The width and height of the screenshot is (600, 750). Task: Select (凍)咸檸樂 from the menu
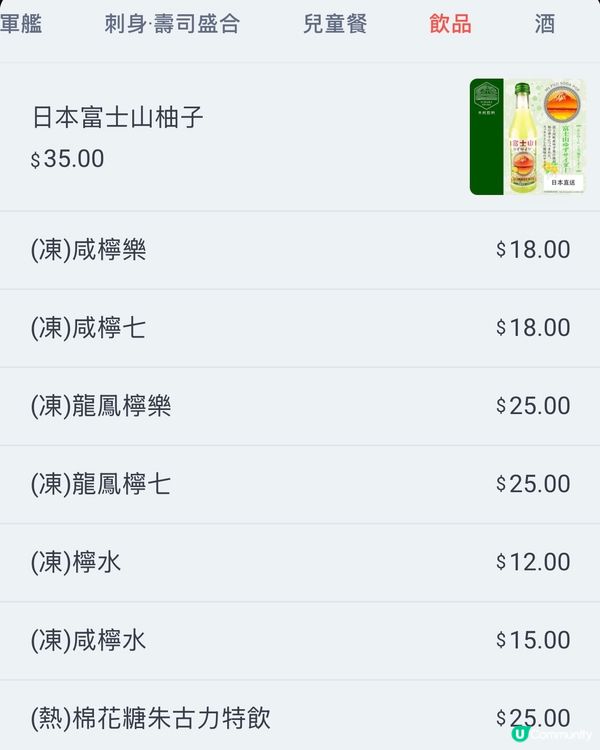tap(300, 250)
